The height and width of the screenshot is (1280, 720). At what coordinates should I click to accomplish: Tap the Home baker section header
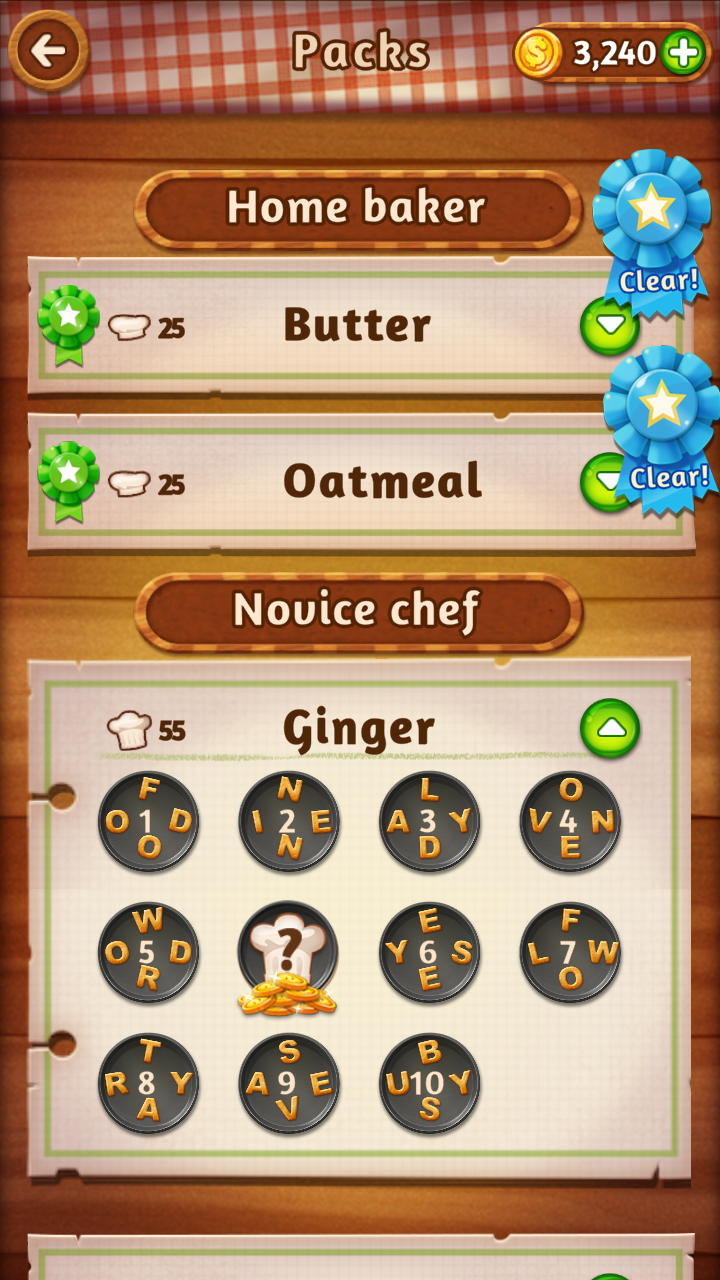pyautogui.click(x=357, y=209)
